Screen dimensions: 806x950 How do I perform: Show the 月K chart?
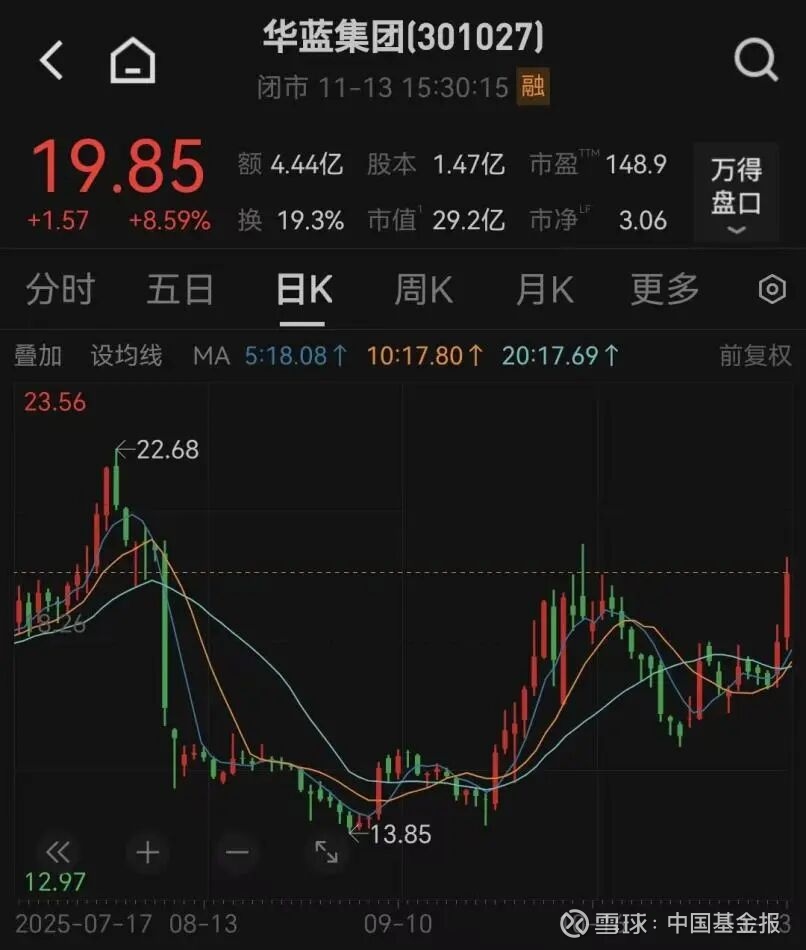[x=544, y=290]
